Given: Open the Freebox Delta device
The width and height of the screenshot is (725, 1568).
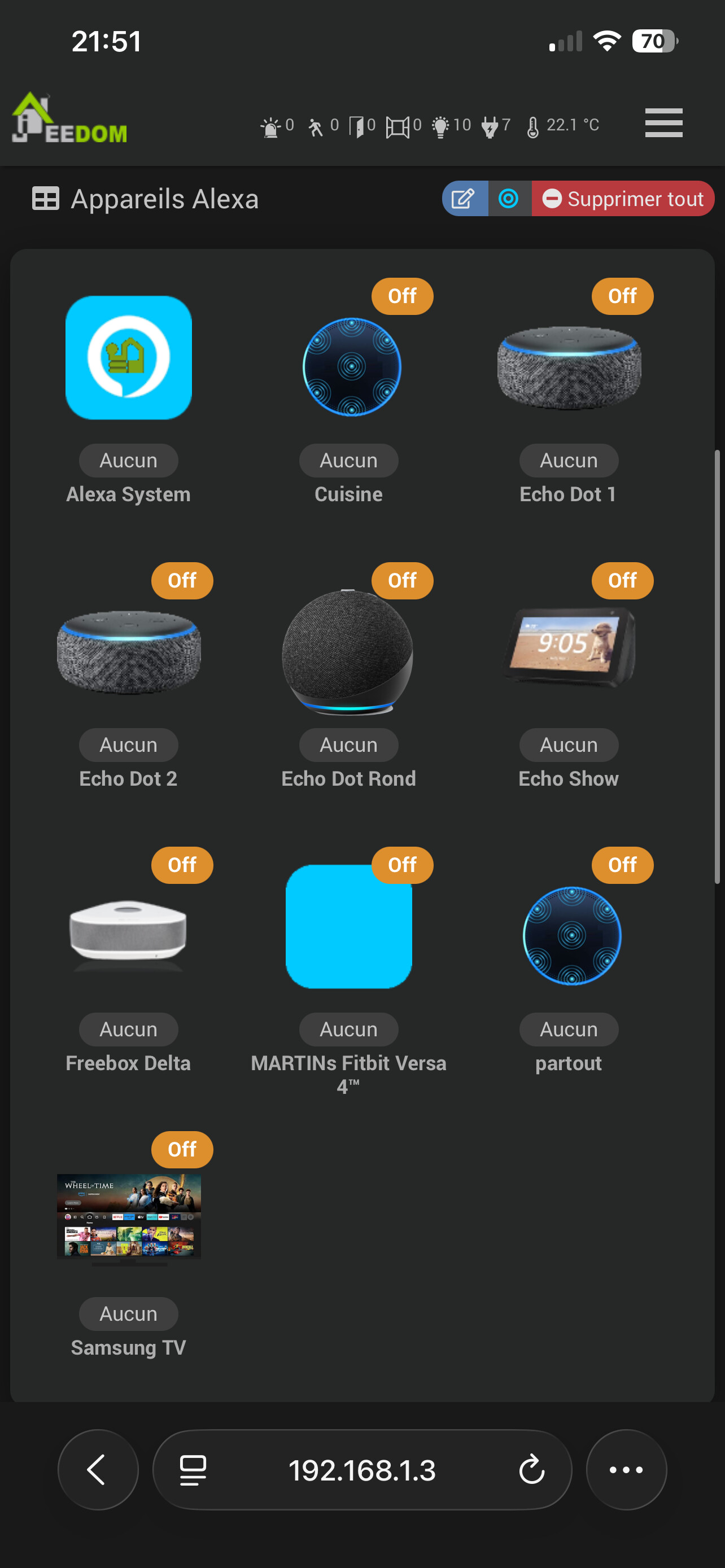Looking at the screenshot, I should 128,931.
